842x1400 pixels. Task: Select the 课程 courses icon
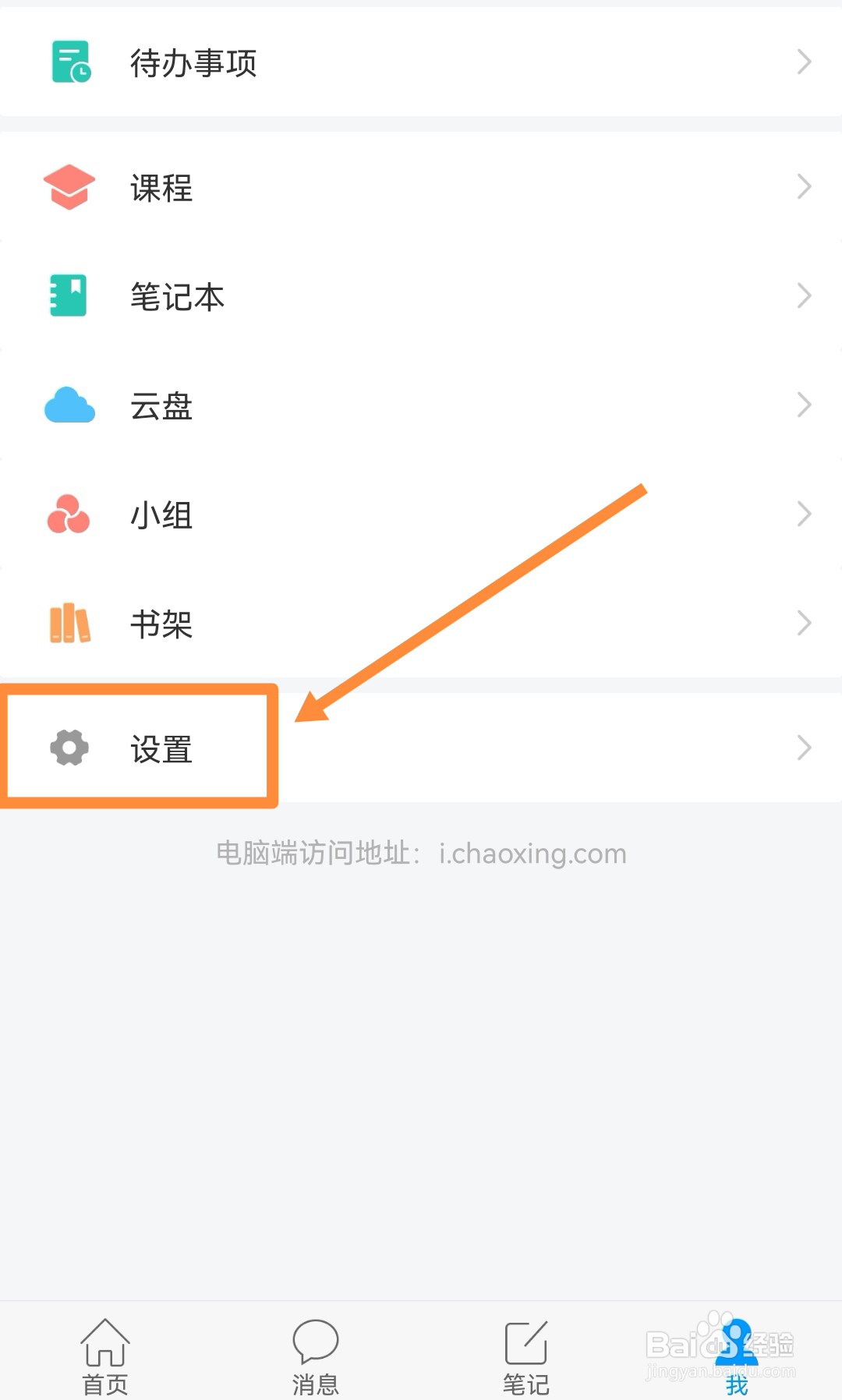pos(70,186)
